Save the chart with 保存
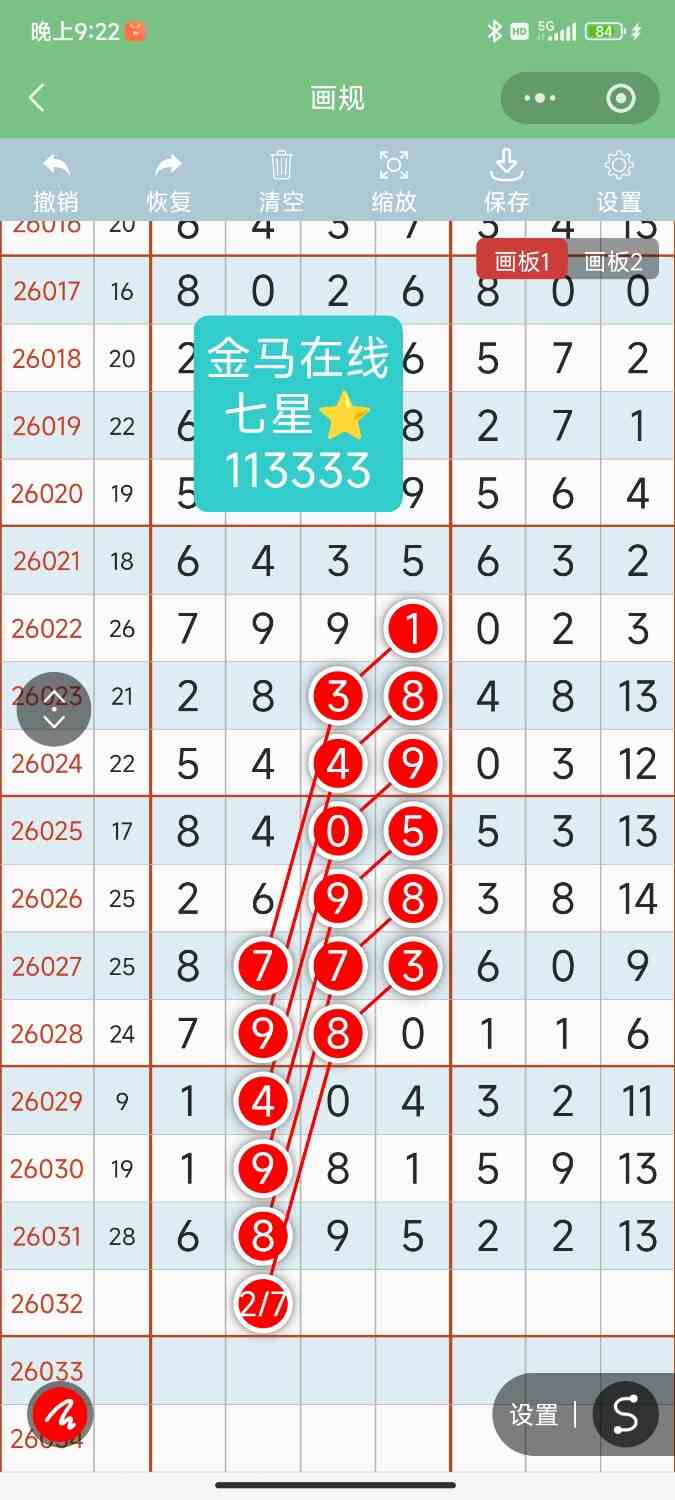This screenshot has height=1500, width=675. [506, 181]
